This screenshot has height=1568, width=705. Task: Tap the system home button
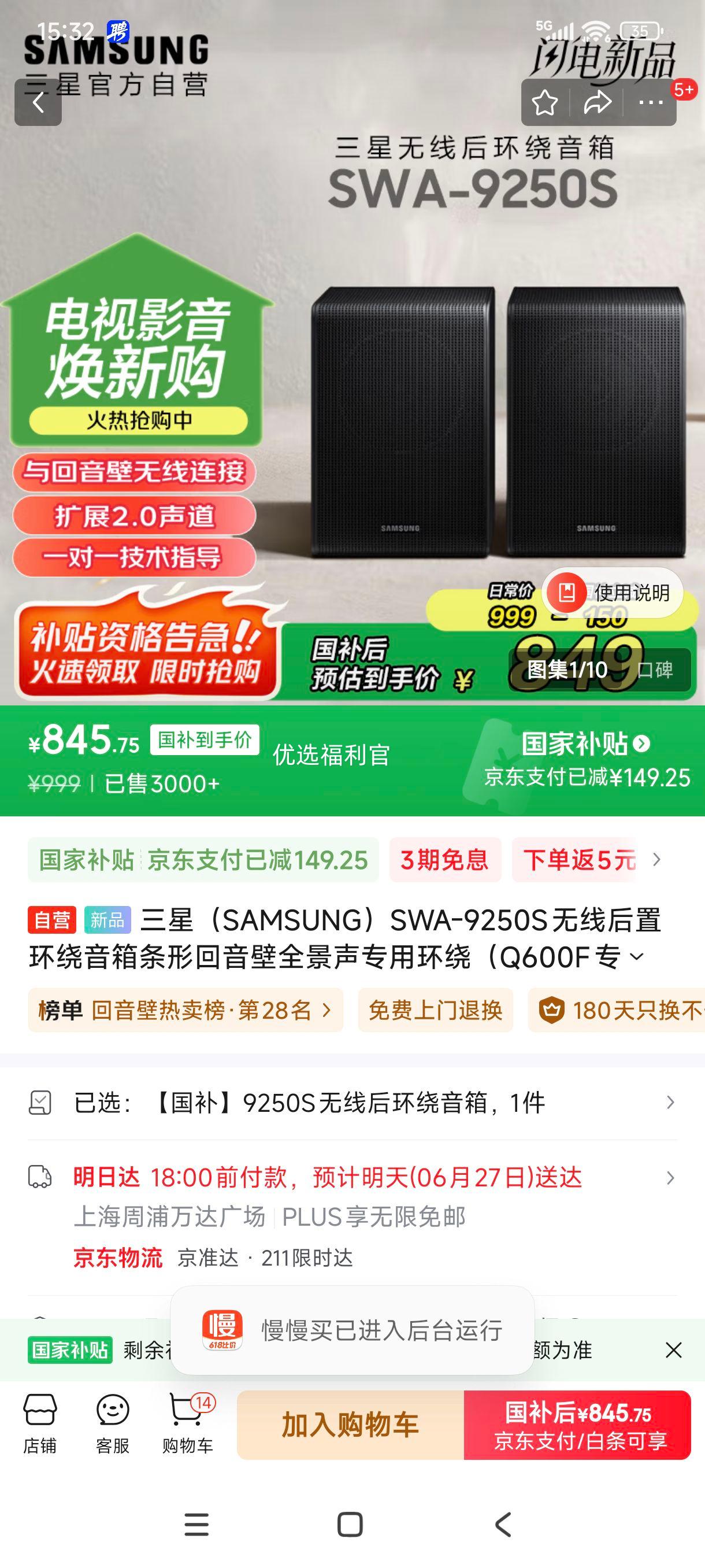click(x=350, y=1524)
